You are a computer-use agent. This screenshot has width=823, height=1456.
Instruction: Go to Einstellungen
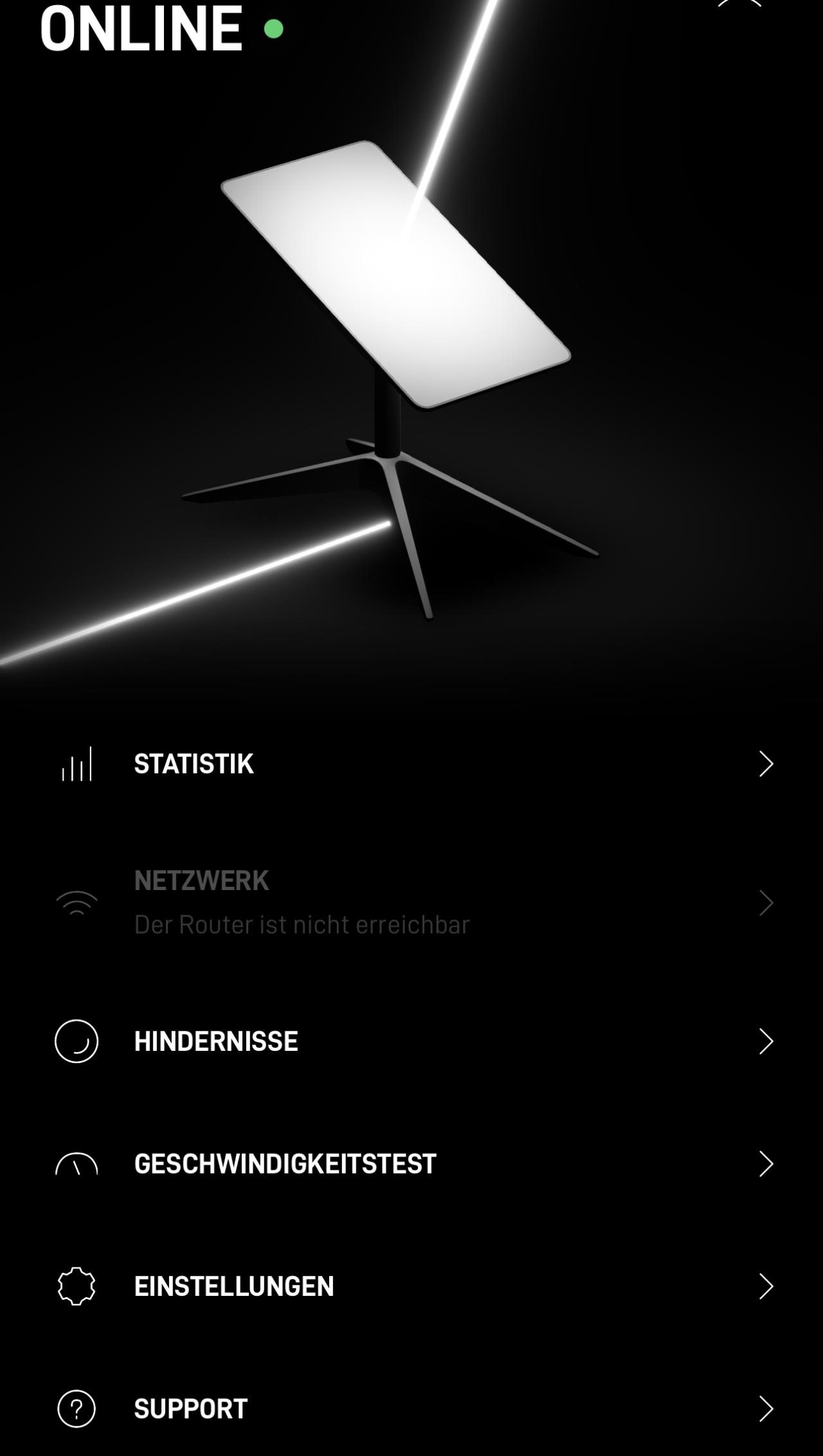click(x=411, y=1286)
